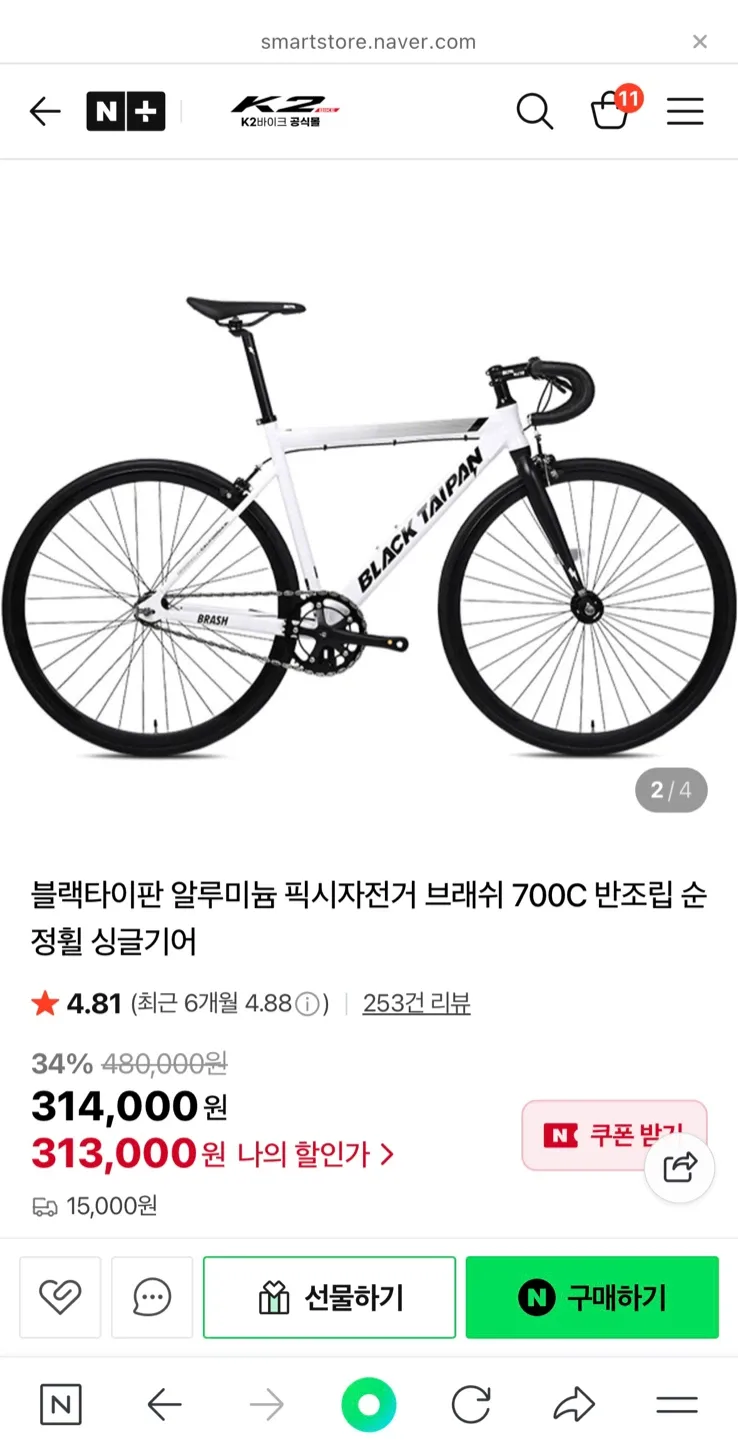Open browser menu in bottom bar

coord(677,1405)
